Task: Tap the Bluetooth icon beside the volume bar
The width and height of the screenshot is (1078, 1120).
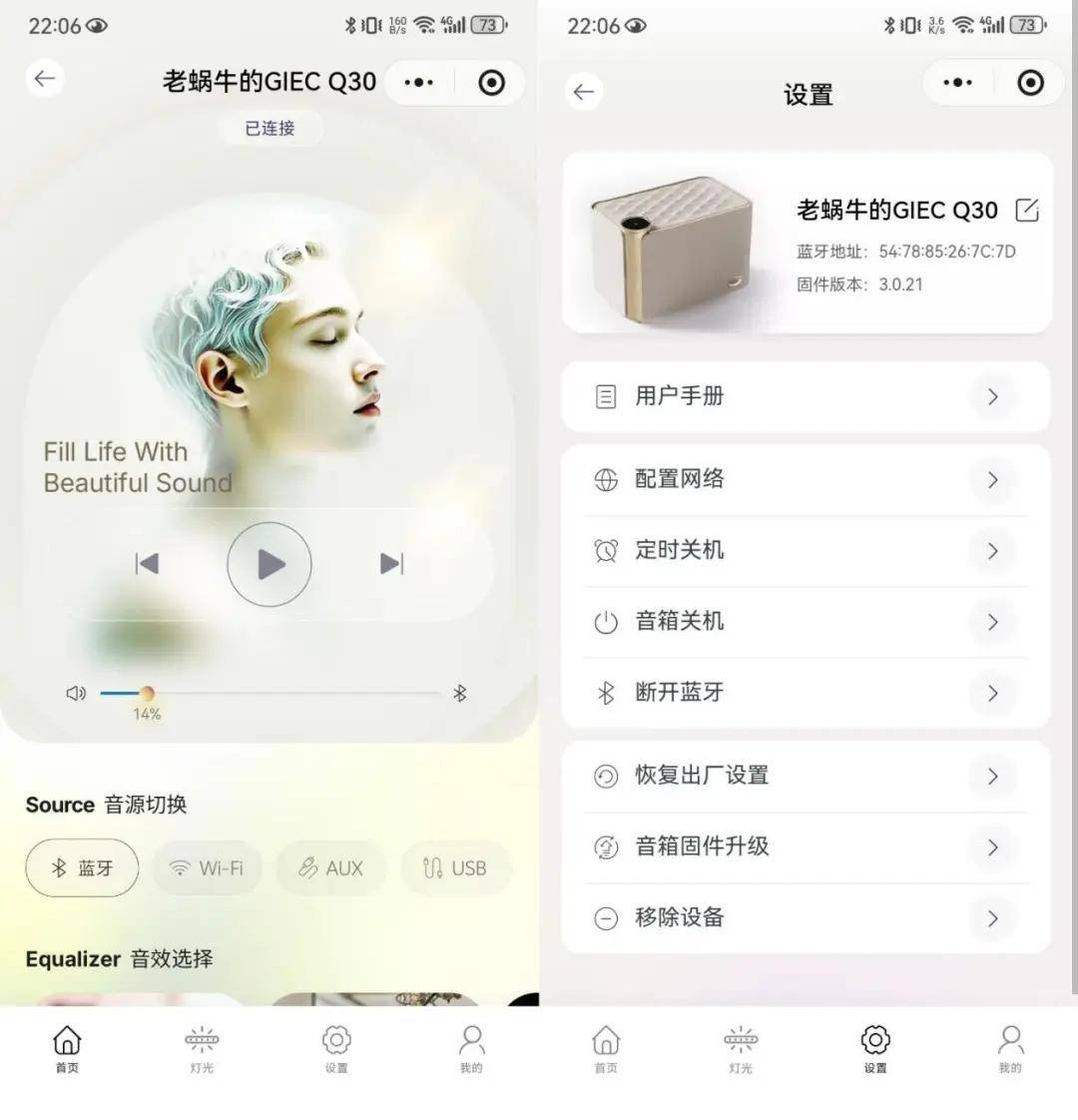Action: click(459, 692)
